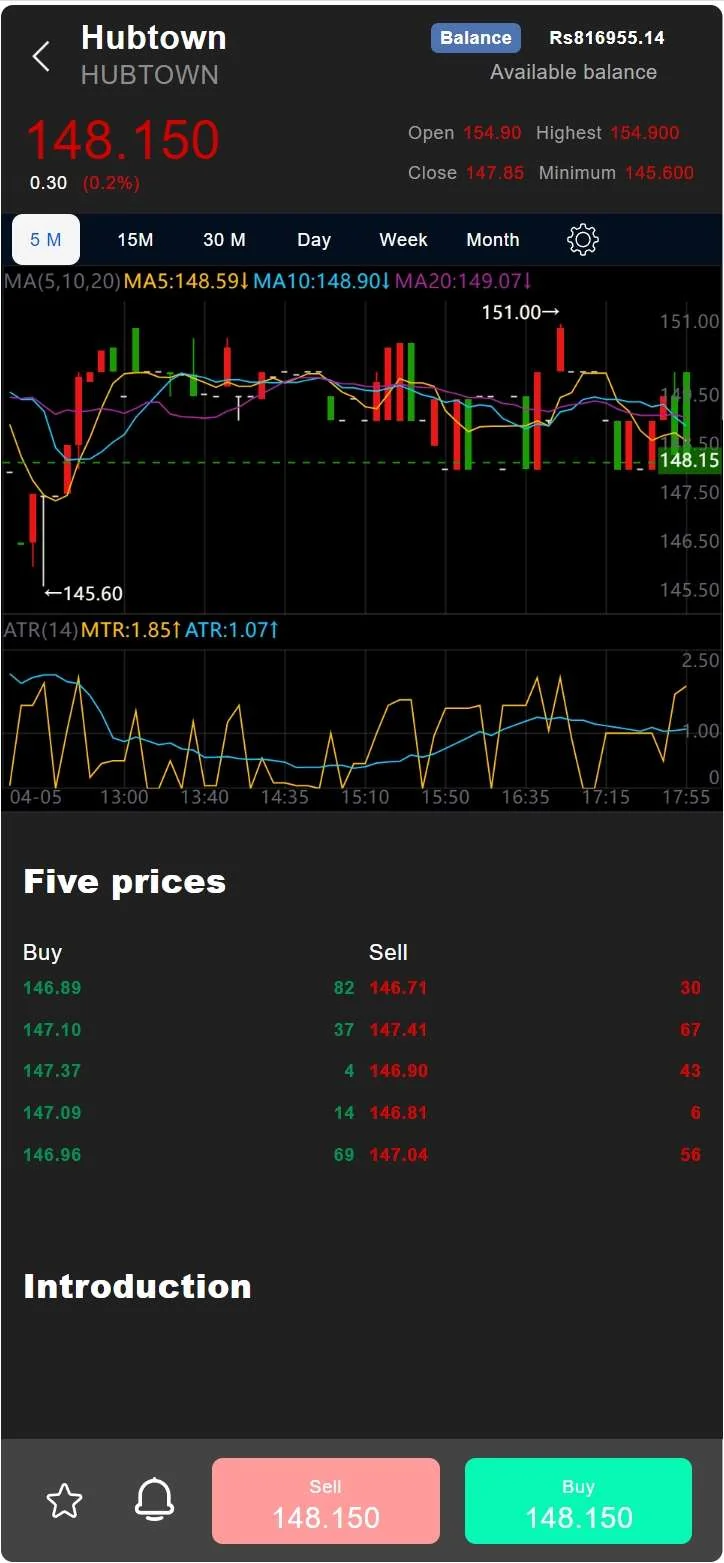Buy Hubtown at 148.150
The image size is (724, 1563).
(579, 1501)
